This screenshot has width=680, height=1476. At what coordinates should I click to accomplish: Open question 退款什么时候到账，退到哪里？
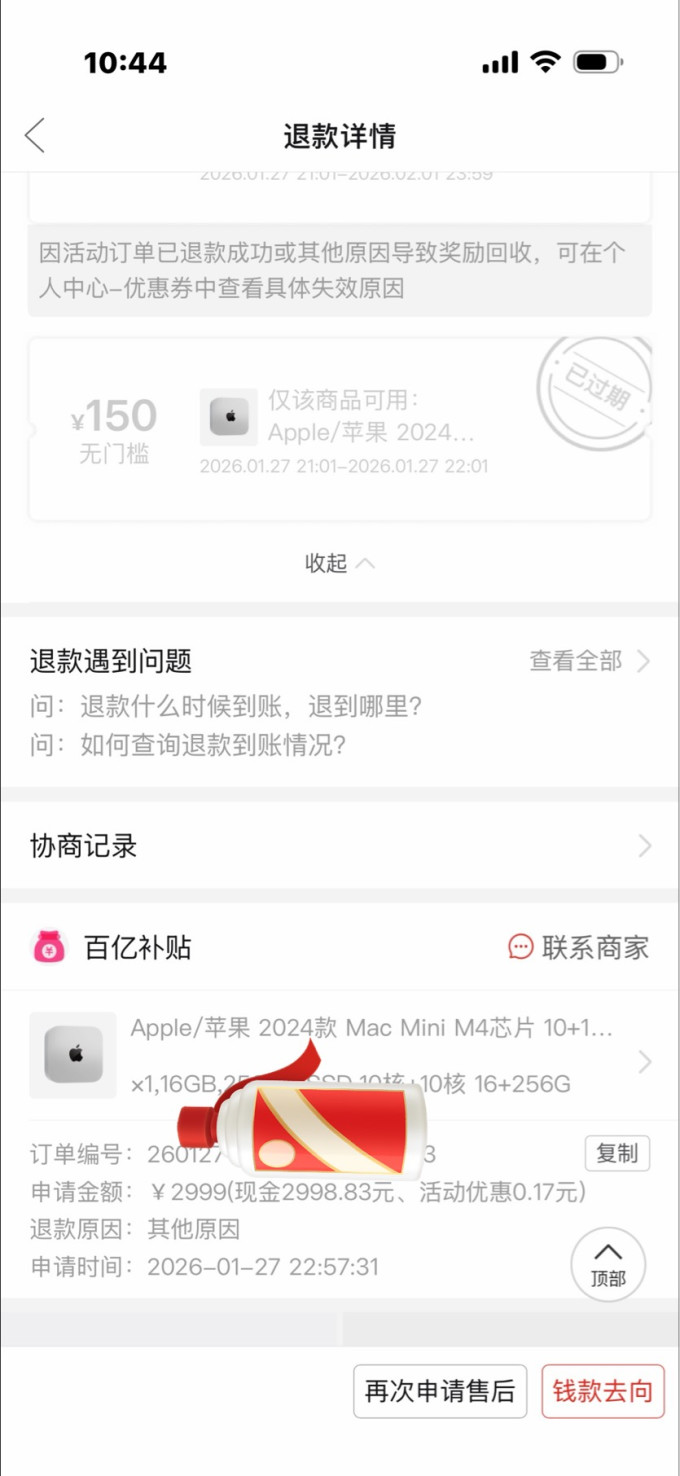[x=226, y=707]
